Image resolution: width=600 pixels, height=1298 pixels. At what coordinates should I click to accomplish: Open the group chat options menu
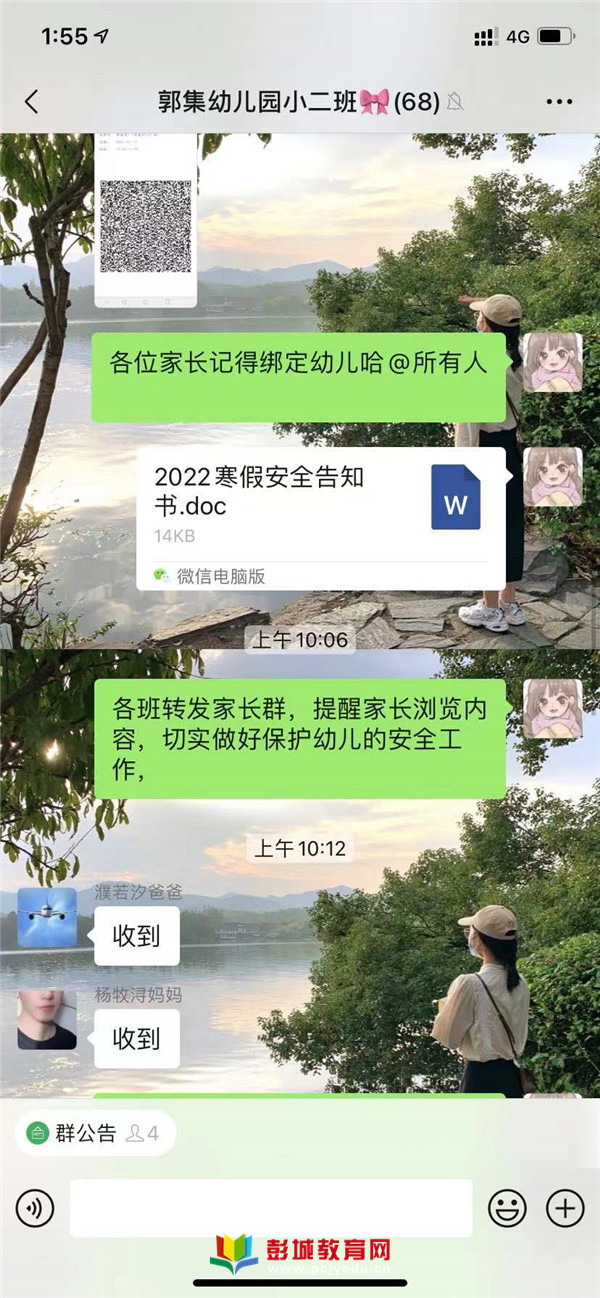(559, 101)
